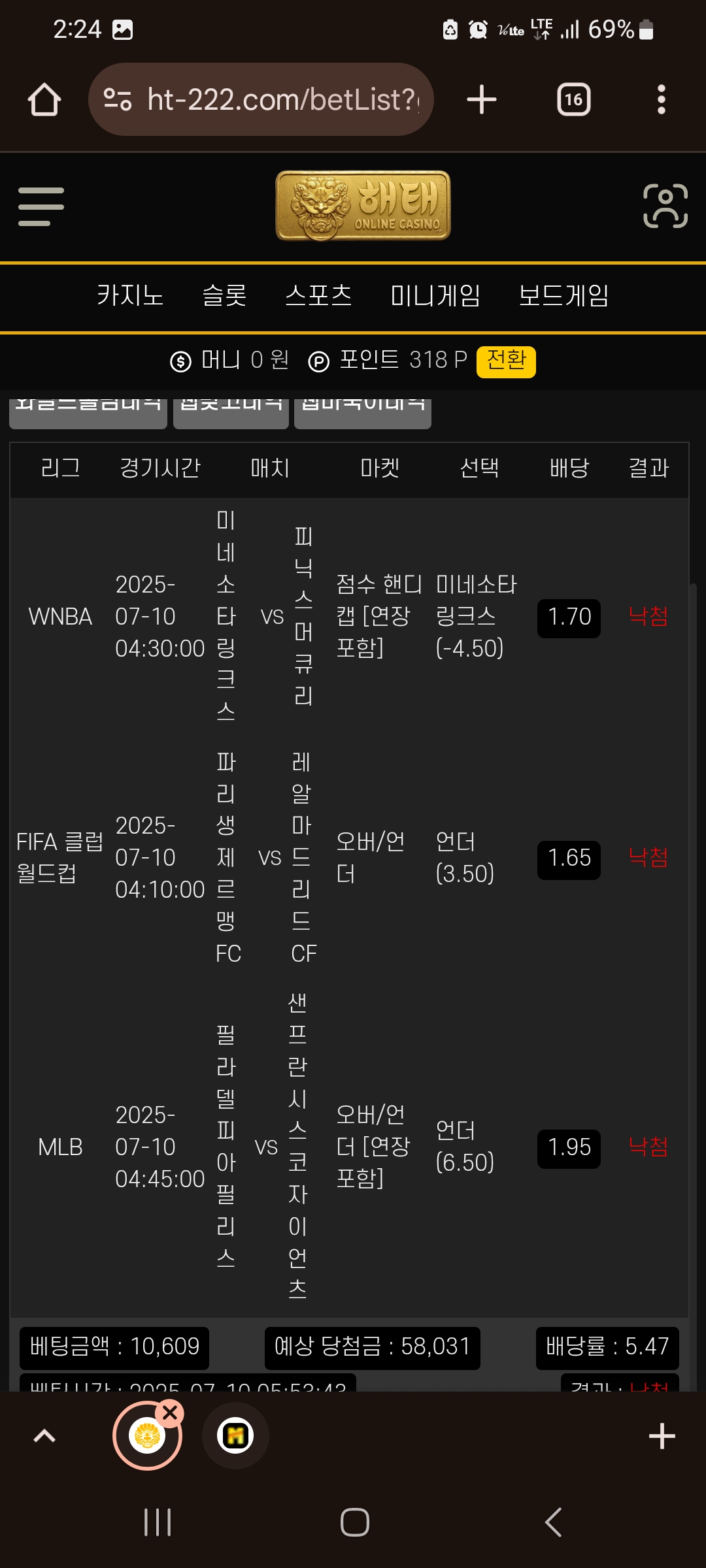Tap the plus button in bottom bar
The width and height of the screenshot is (706, 1568).
point(662,1436)
